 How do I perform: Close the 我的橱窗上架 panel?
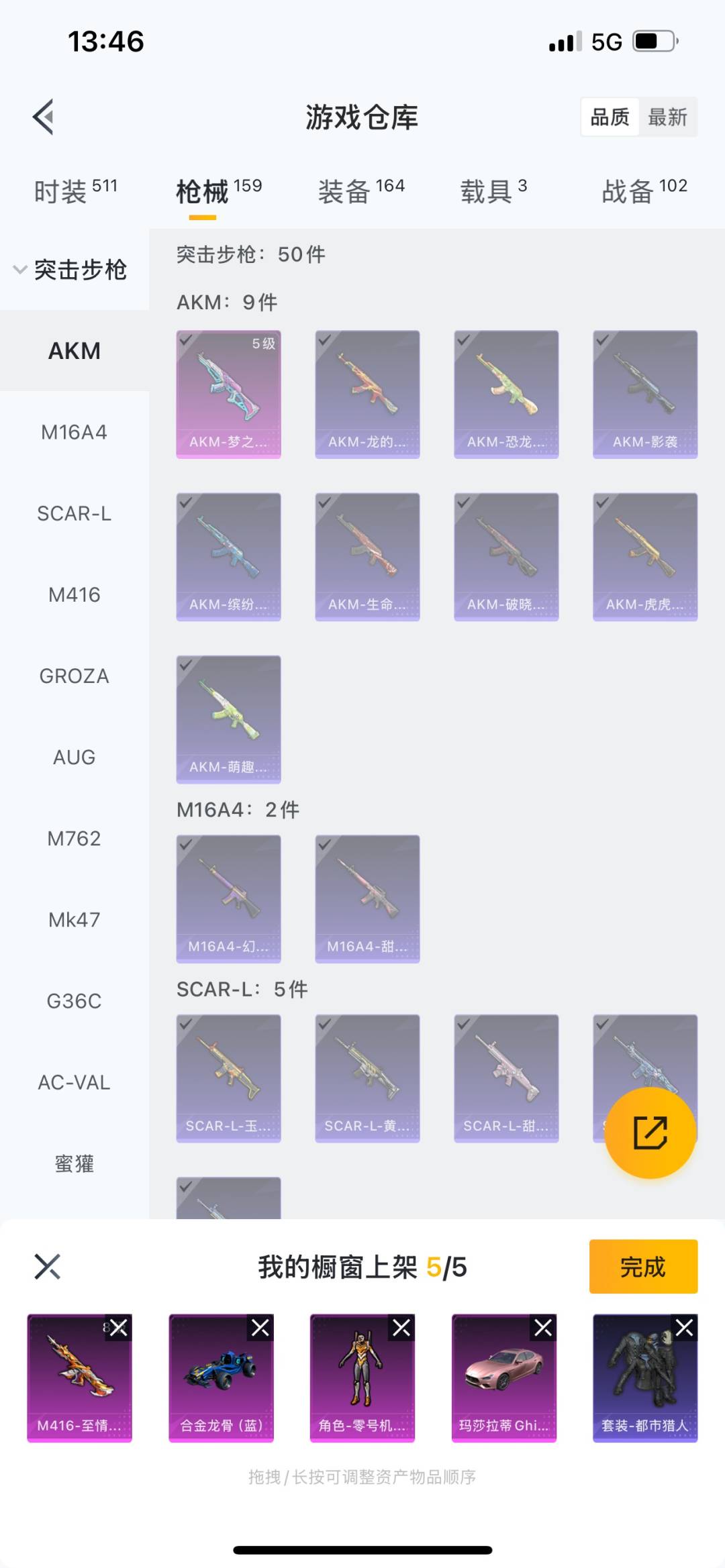tap(47, 1267)
